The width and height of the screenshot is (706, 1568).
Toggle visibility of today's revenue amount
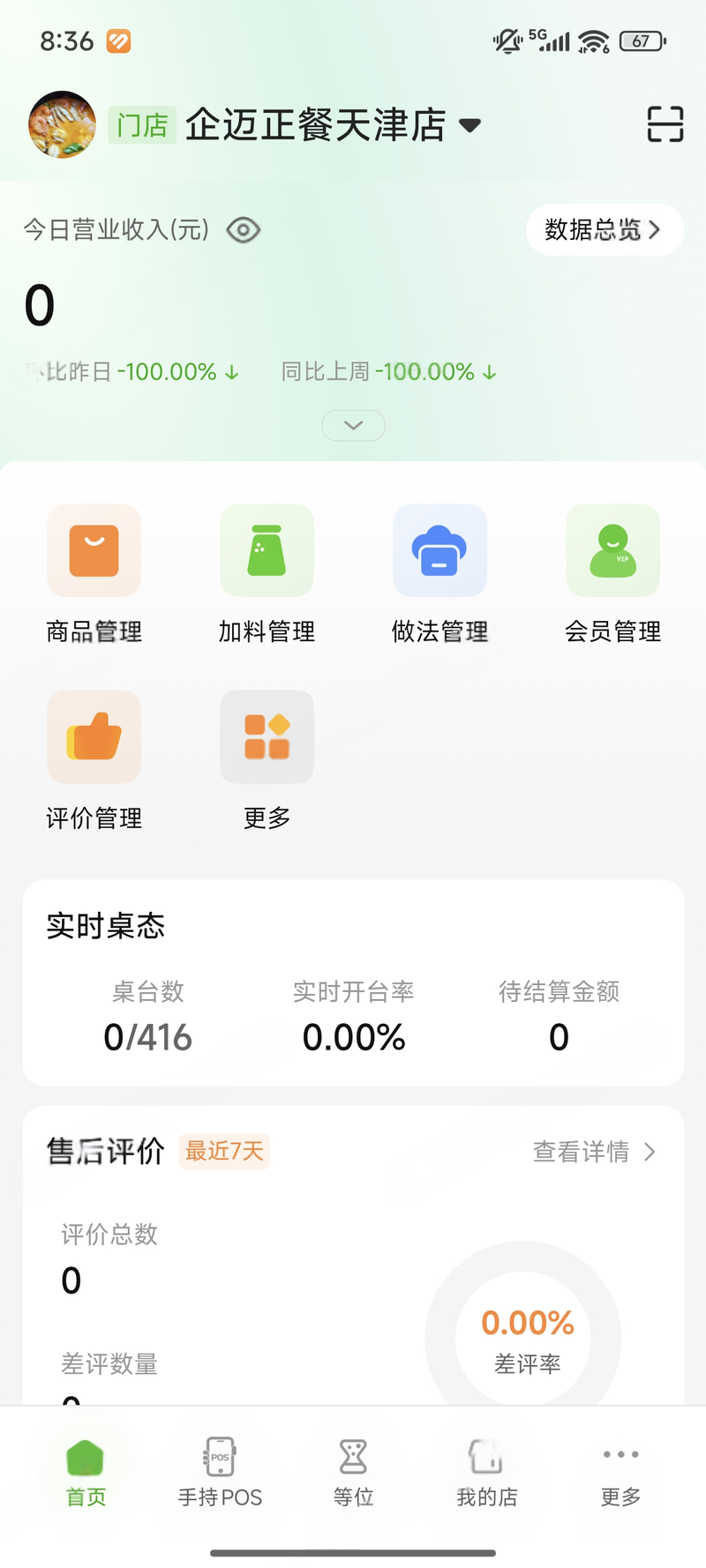(243, 230)
